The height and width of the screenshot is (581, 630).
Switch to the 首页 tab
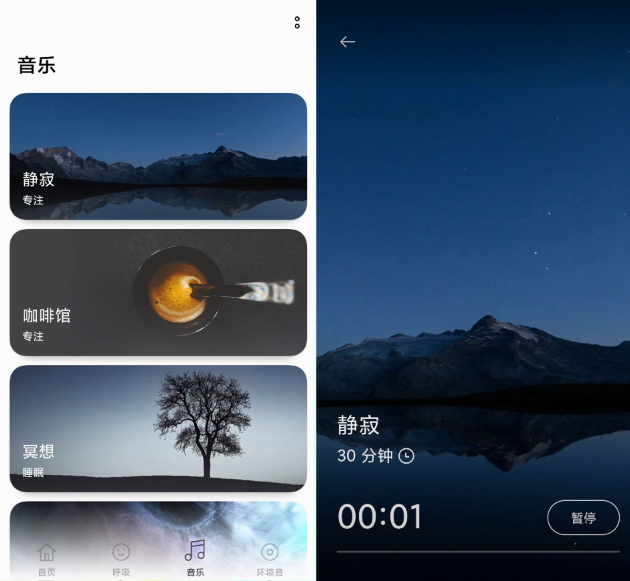point(46,558)
